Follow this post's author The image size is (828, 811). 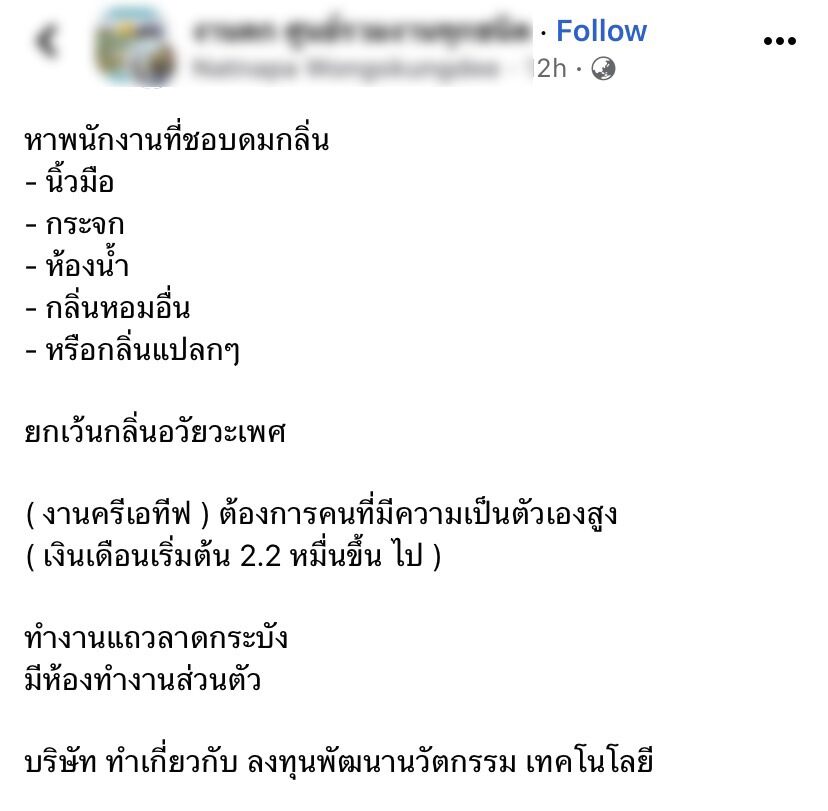point(601,31)
